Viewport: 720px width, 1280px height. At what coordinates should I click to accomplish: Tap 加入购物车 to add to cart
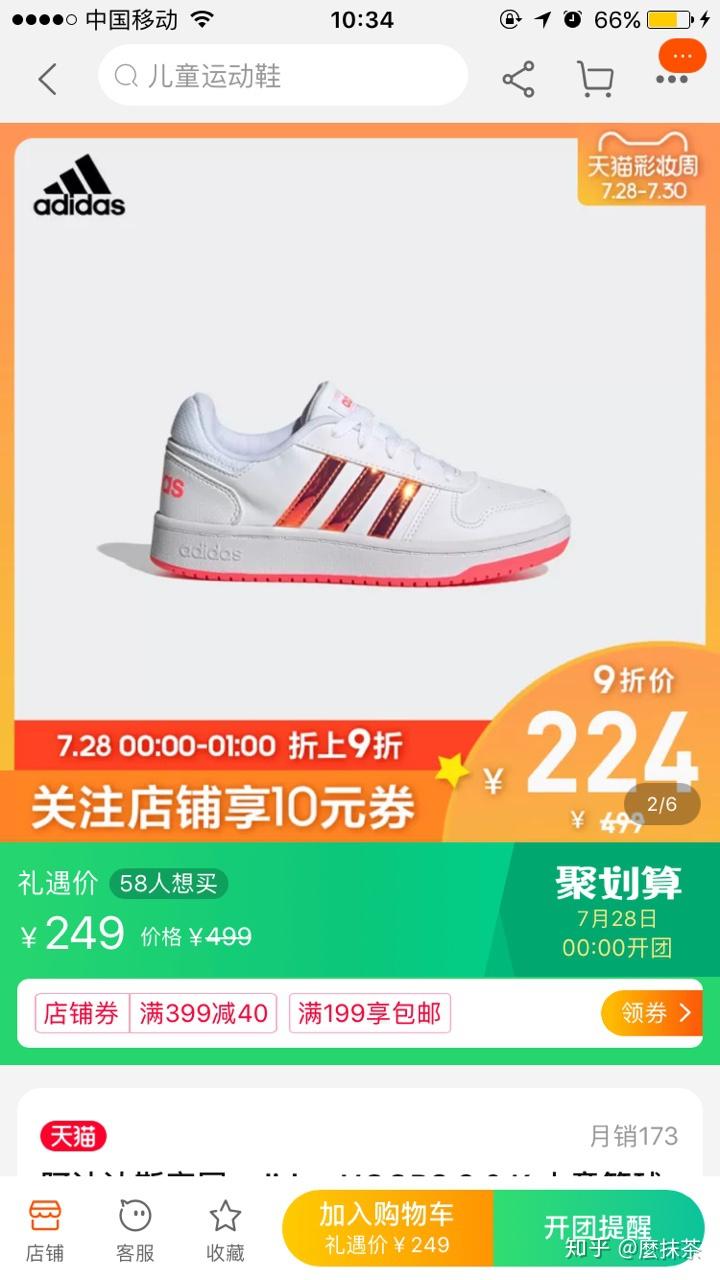(387, 1228)
